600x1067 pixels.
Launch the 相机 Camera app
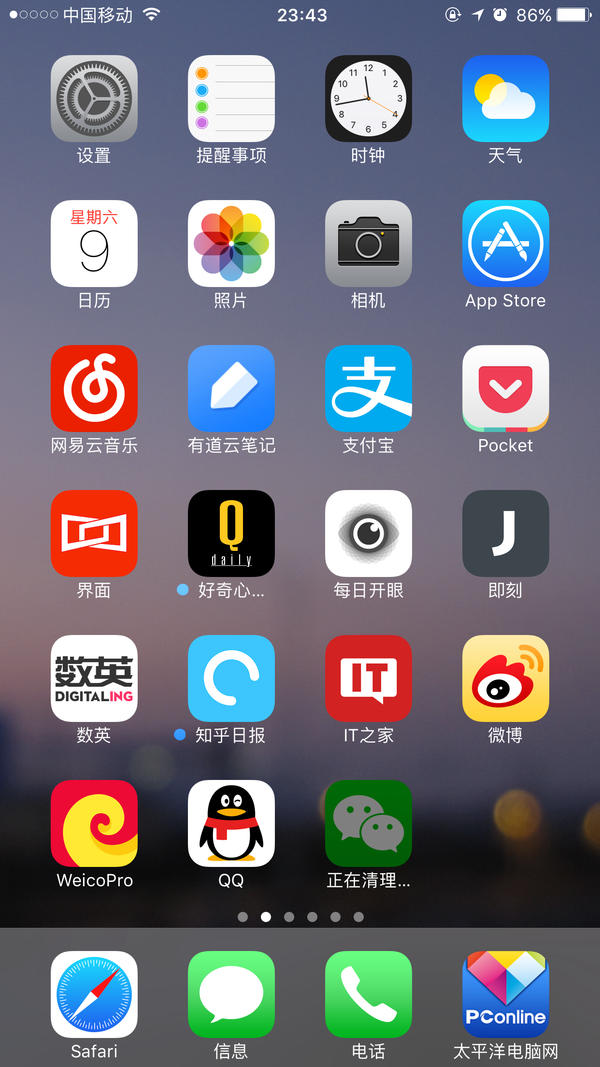click(368, 244)
